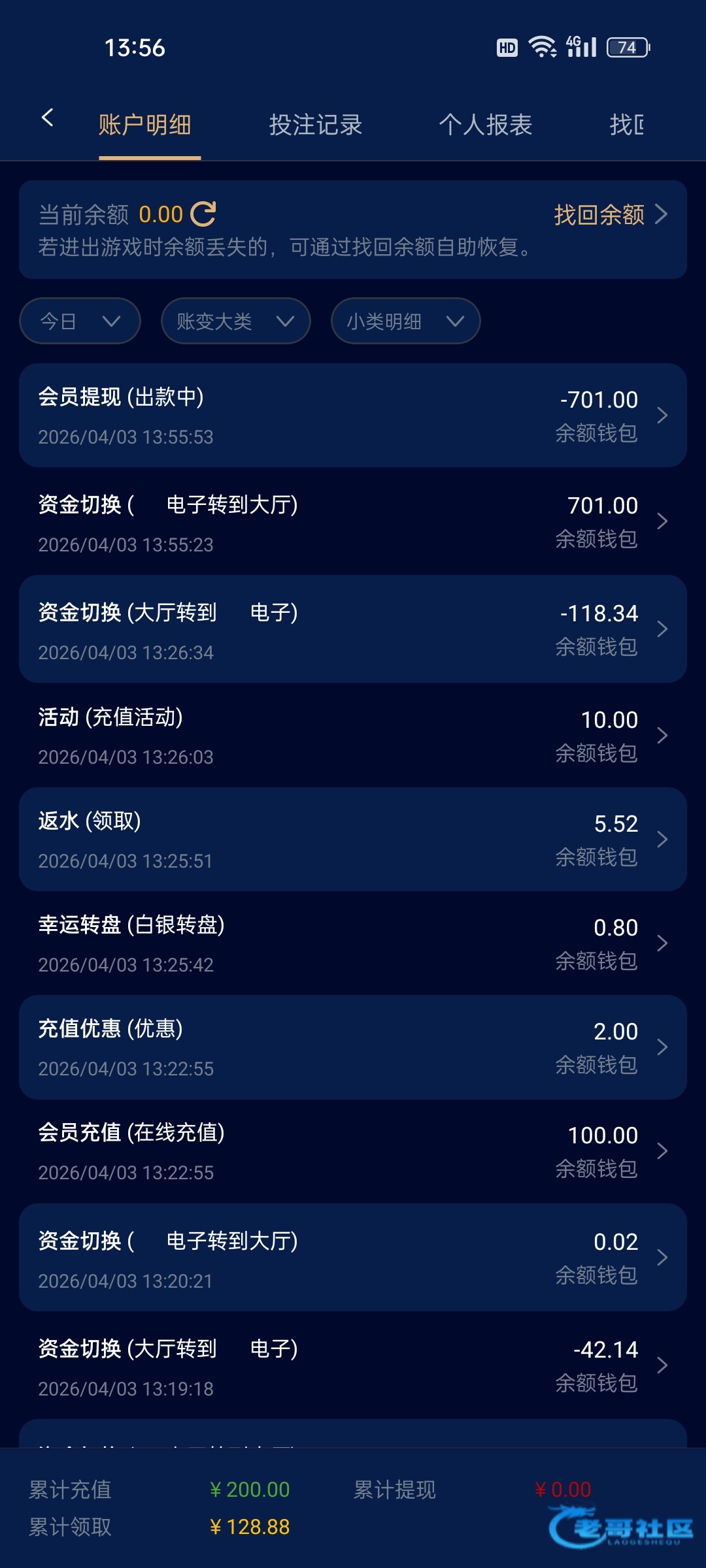Viewport: 706px width, 1568px height.
Task: Expand the 账变大类 dropdown
Action: click(x=235, y=321)
